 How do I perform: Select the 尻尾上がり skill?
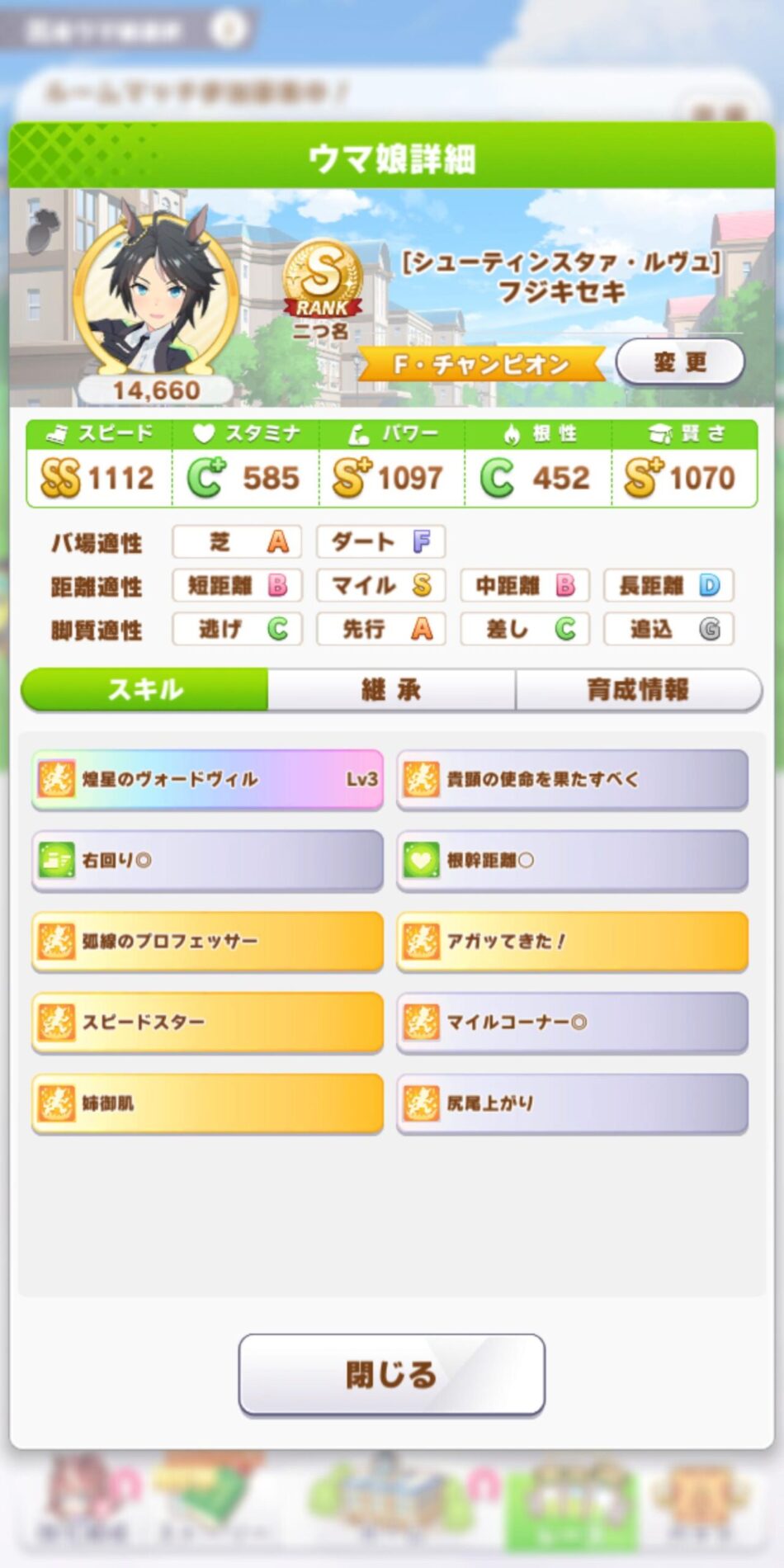[572, 1103]
